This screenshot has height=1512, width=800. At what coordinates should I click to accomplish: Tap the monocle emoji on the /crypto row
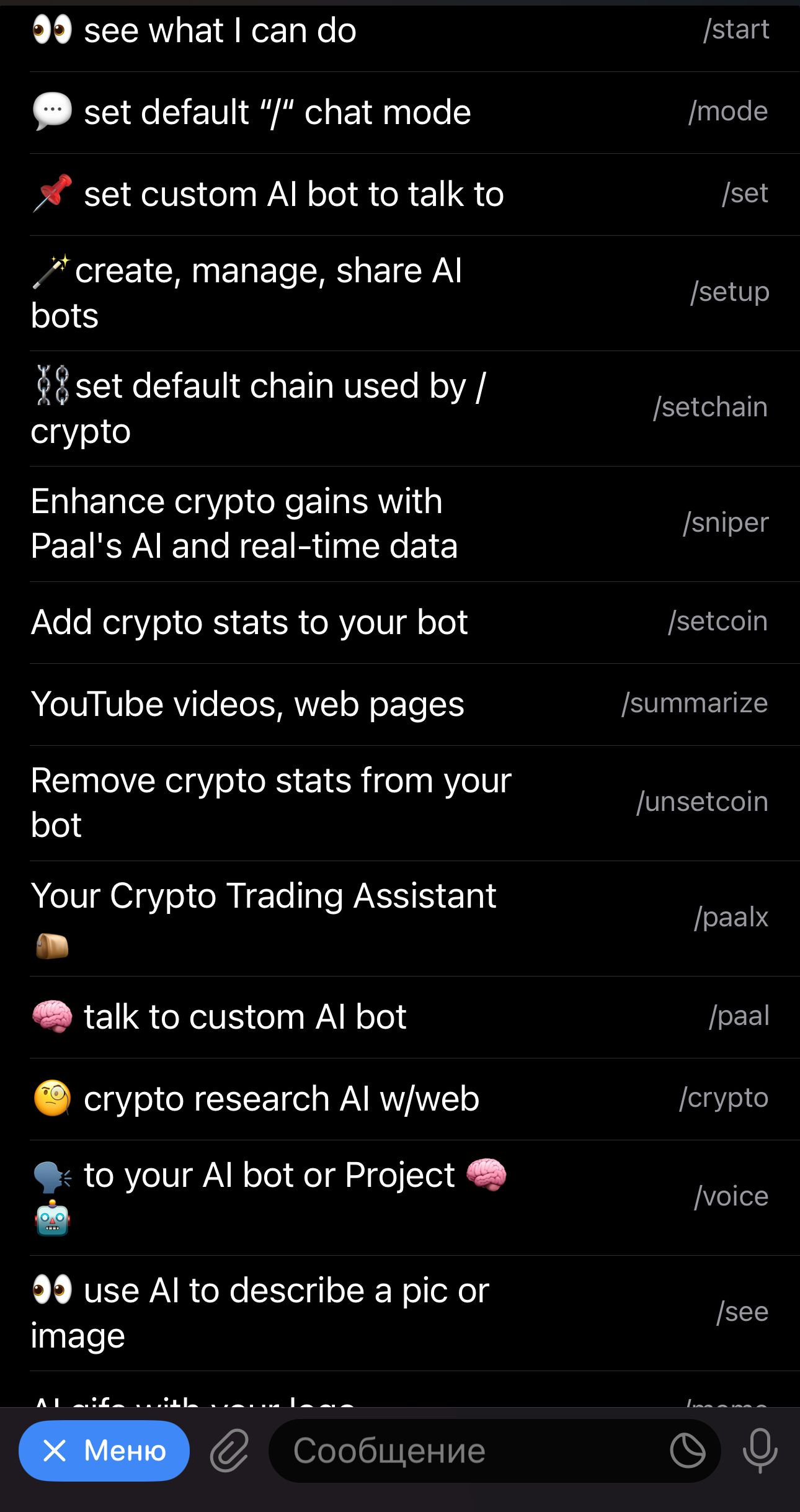[52, 1097]
